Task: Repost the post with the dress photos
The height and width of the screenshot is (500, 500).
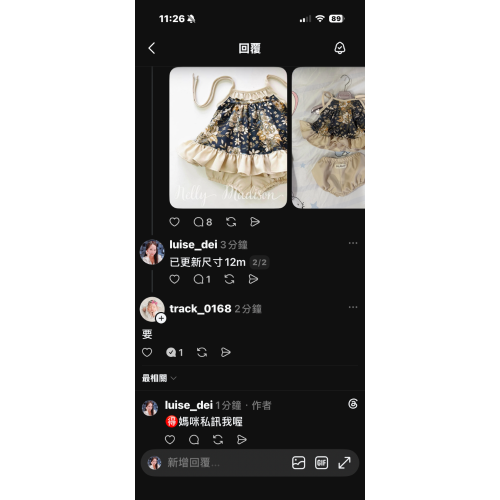Action: point(231,222)
